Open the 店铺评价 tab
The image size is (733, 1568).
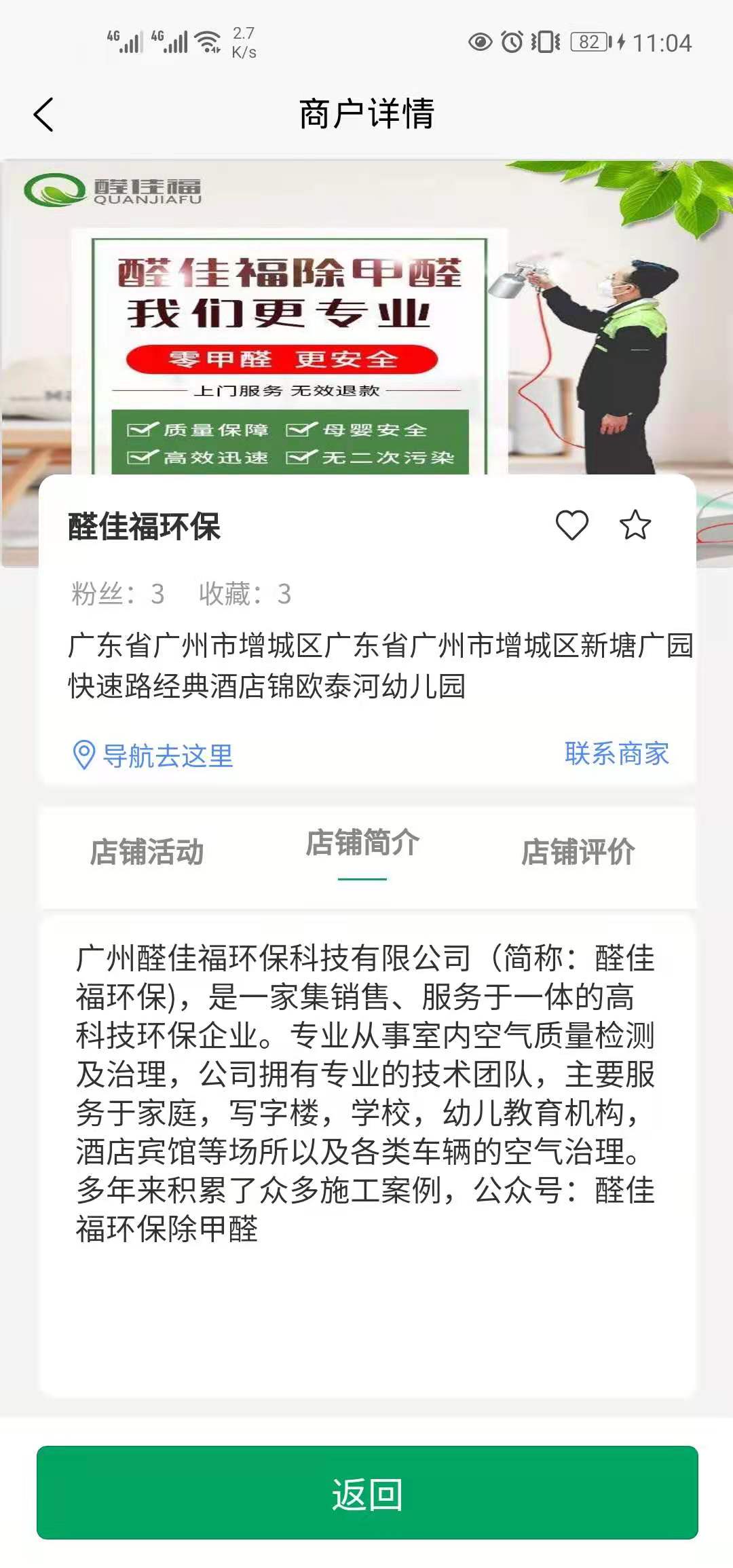click(578, 852)
